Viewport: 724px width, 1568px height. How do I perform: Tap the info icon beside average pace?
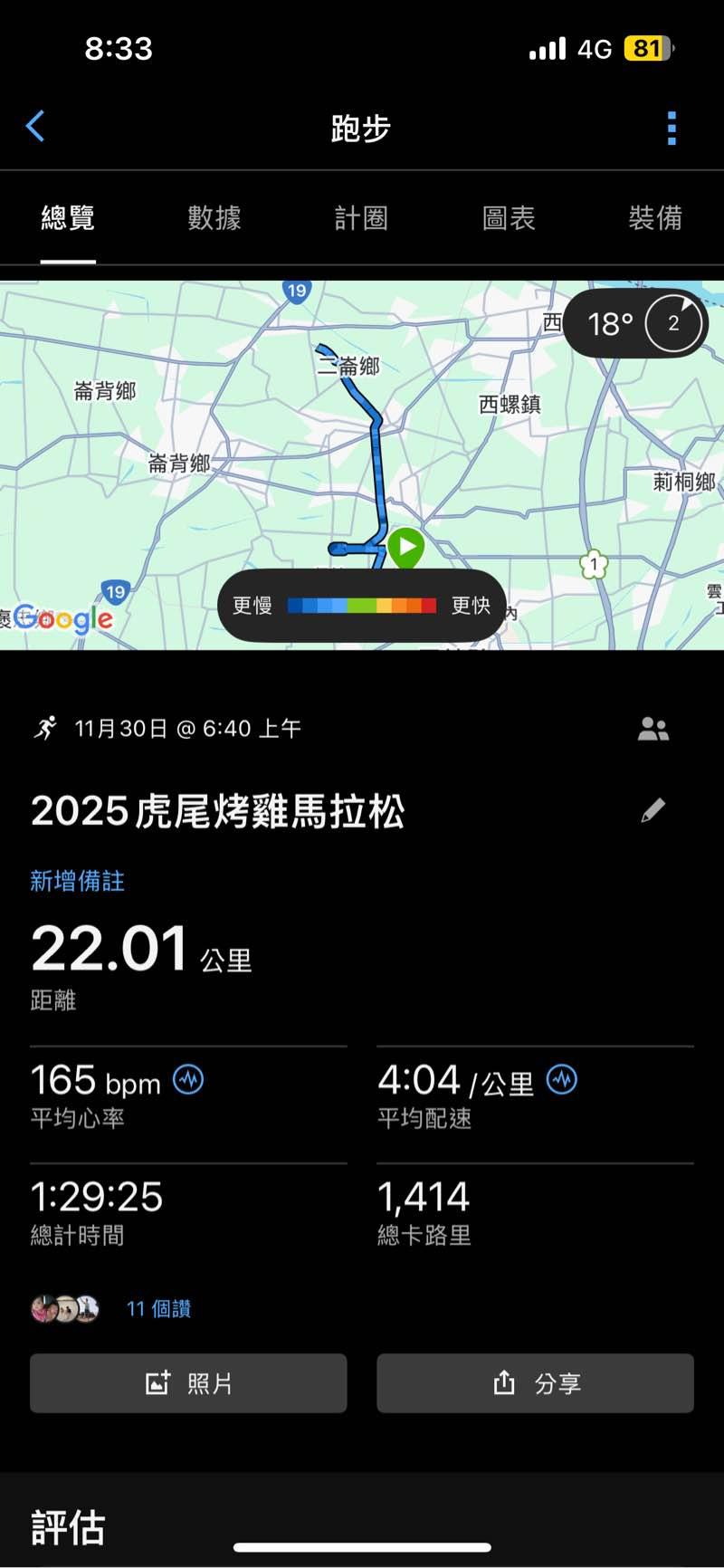(x=562, y=1079)
